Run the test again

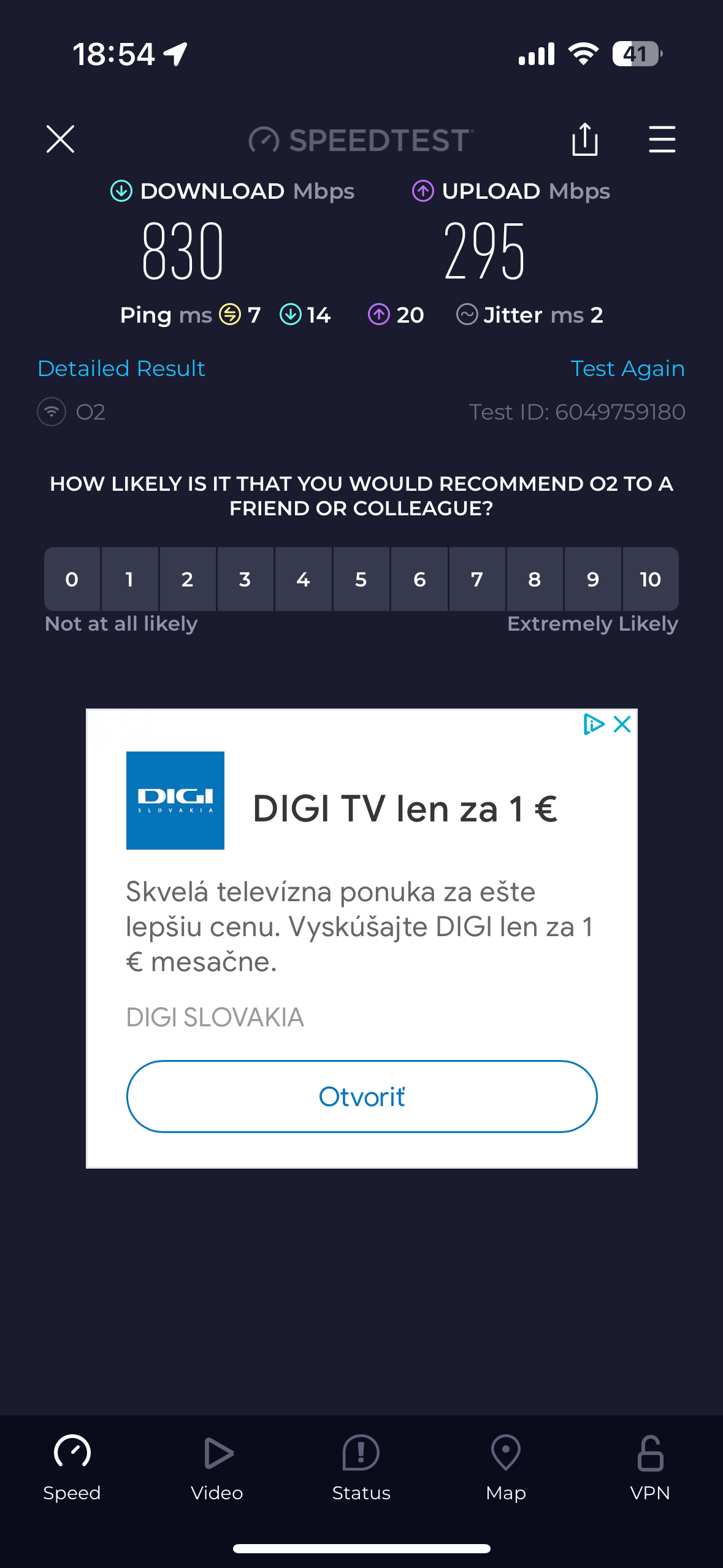627,369
